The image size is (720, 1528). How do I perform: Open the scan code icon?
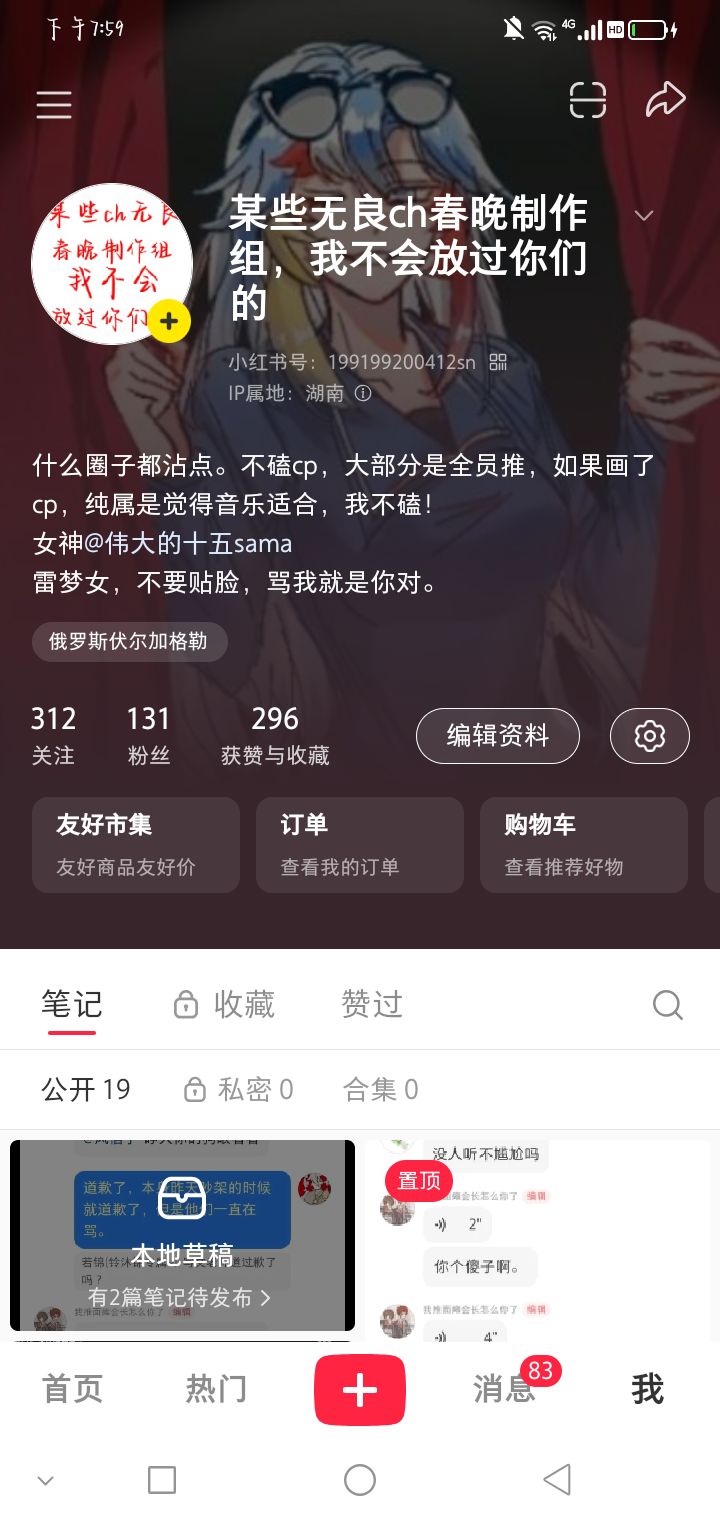pyautogui.click(x=588, y=100)
